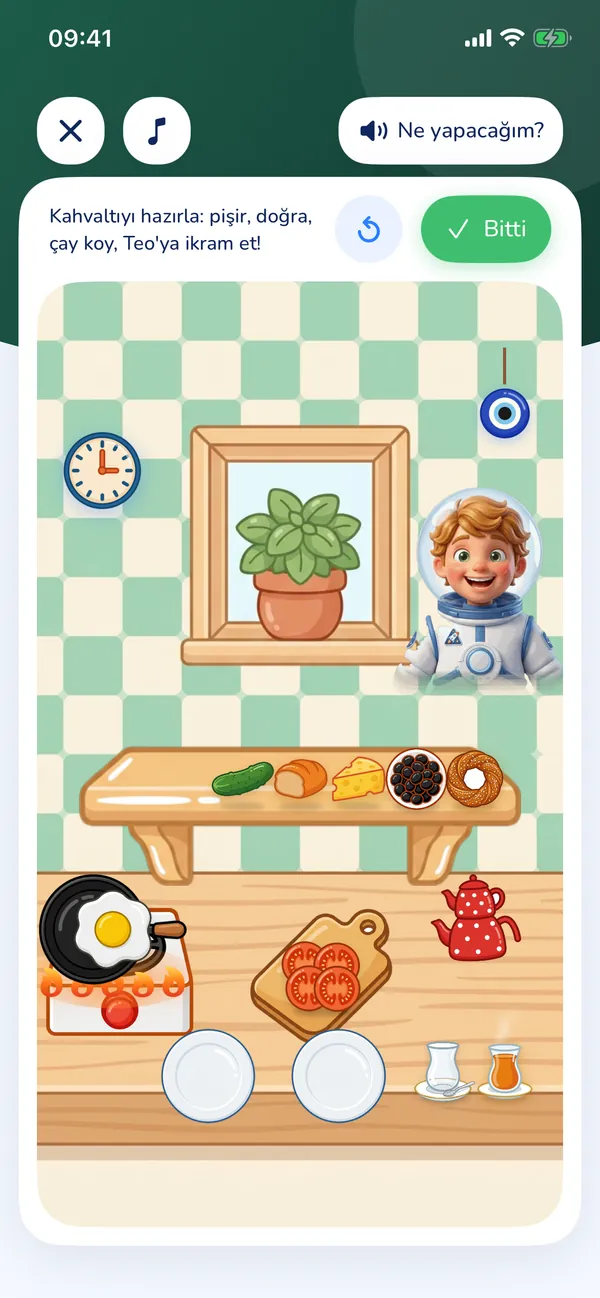Screen dimensions: 600x1298
Task: Pick the bread loaf on the shelf
Action: pos(301,777)
